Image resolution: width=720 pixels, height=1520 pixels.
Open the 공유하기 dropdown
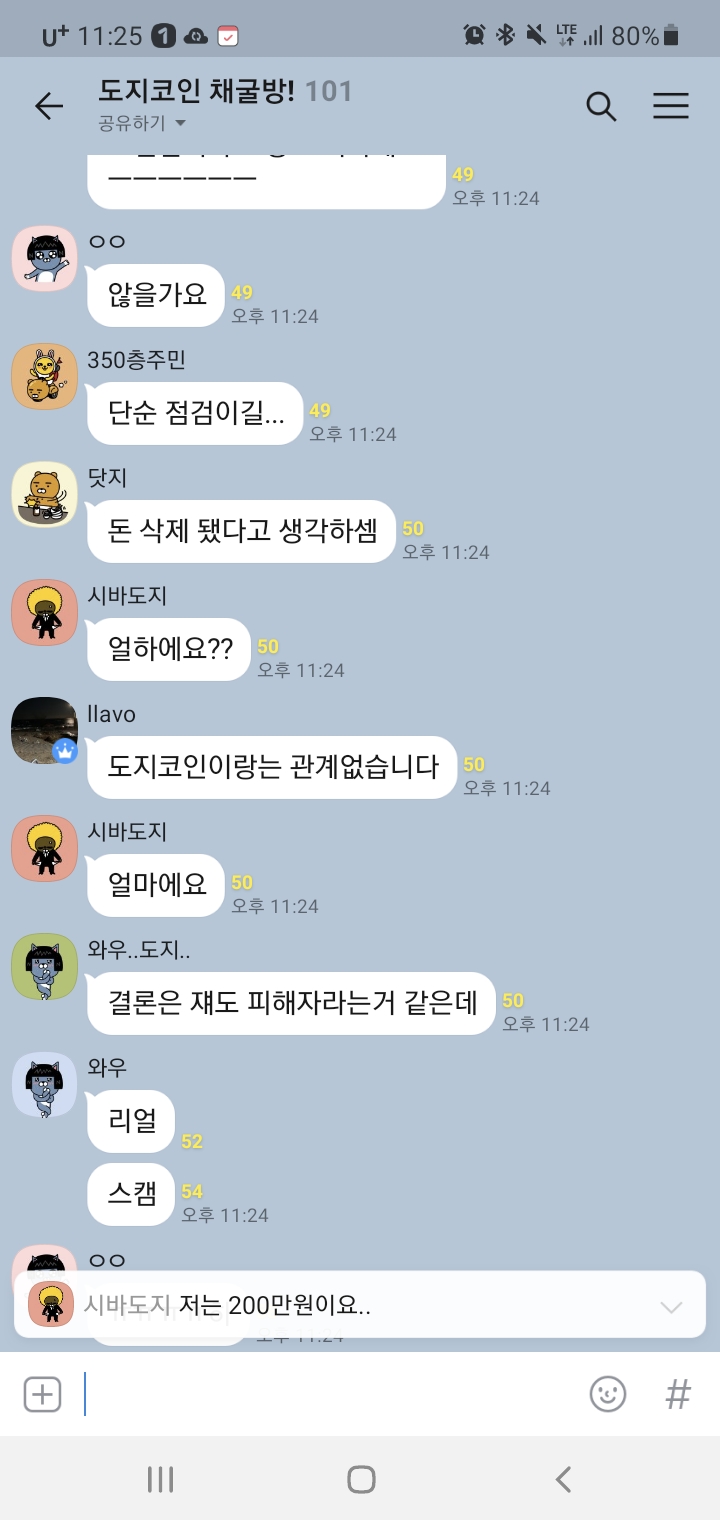tap(142, 123)
